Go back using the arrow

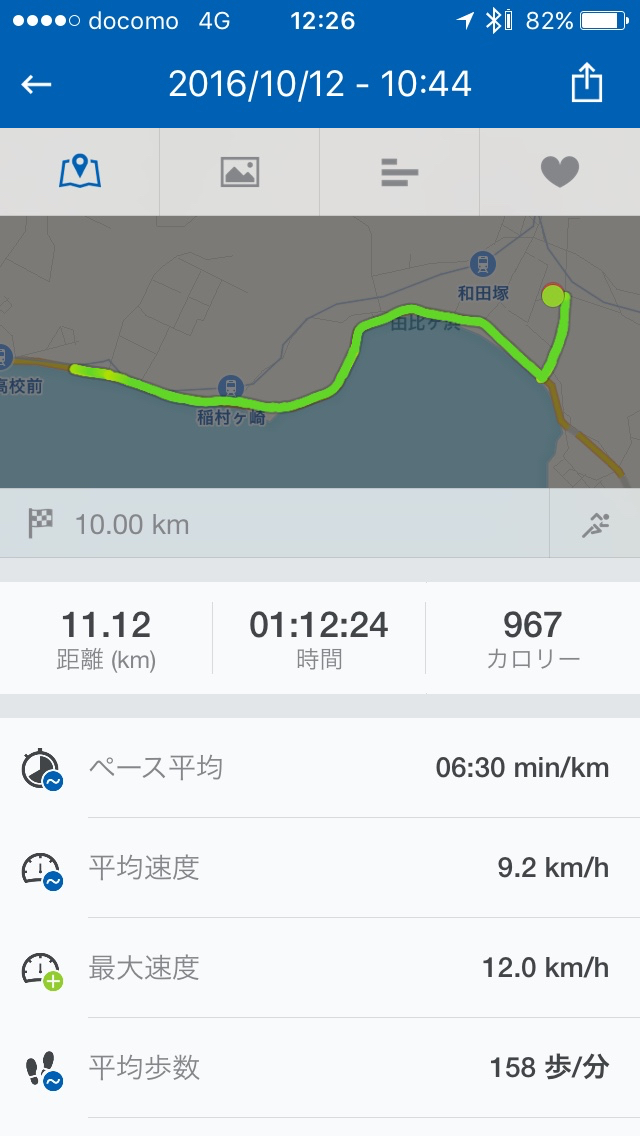[36, 85]
